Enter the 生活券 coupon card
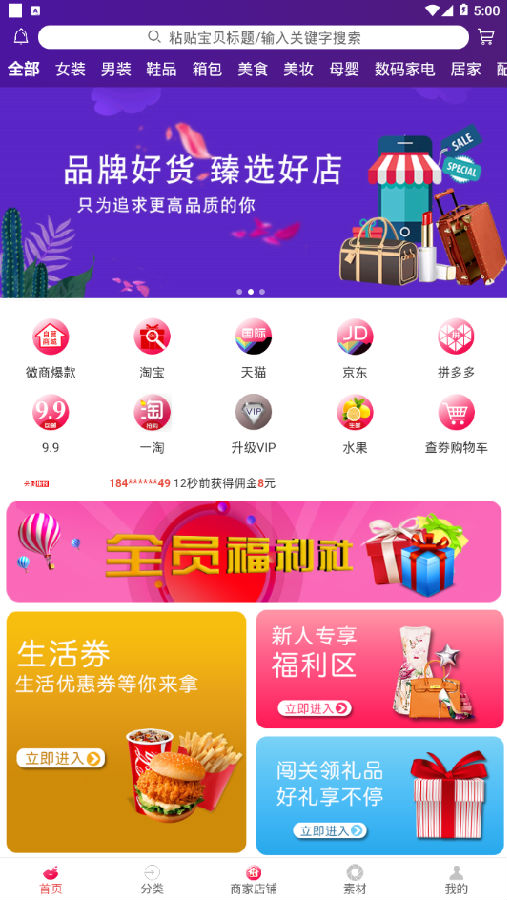The height and width of the screenshot is (900, 507). point(126,732)
